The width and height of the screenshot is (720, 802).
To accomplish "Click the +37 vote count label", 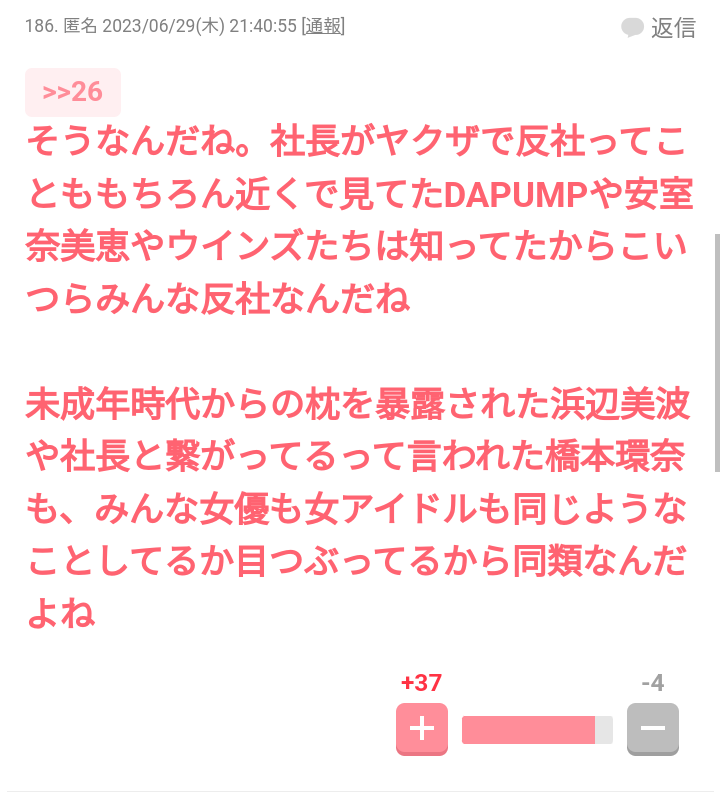I will (421, 684).
